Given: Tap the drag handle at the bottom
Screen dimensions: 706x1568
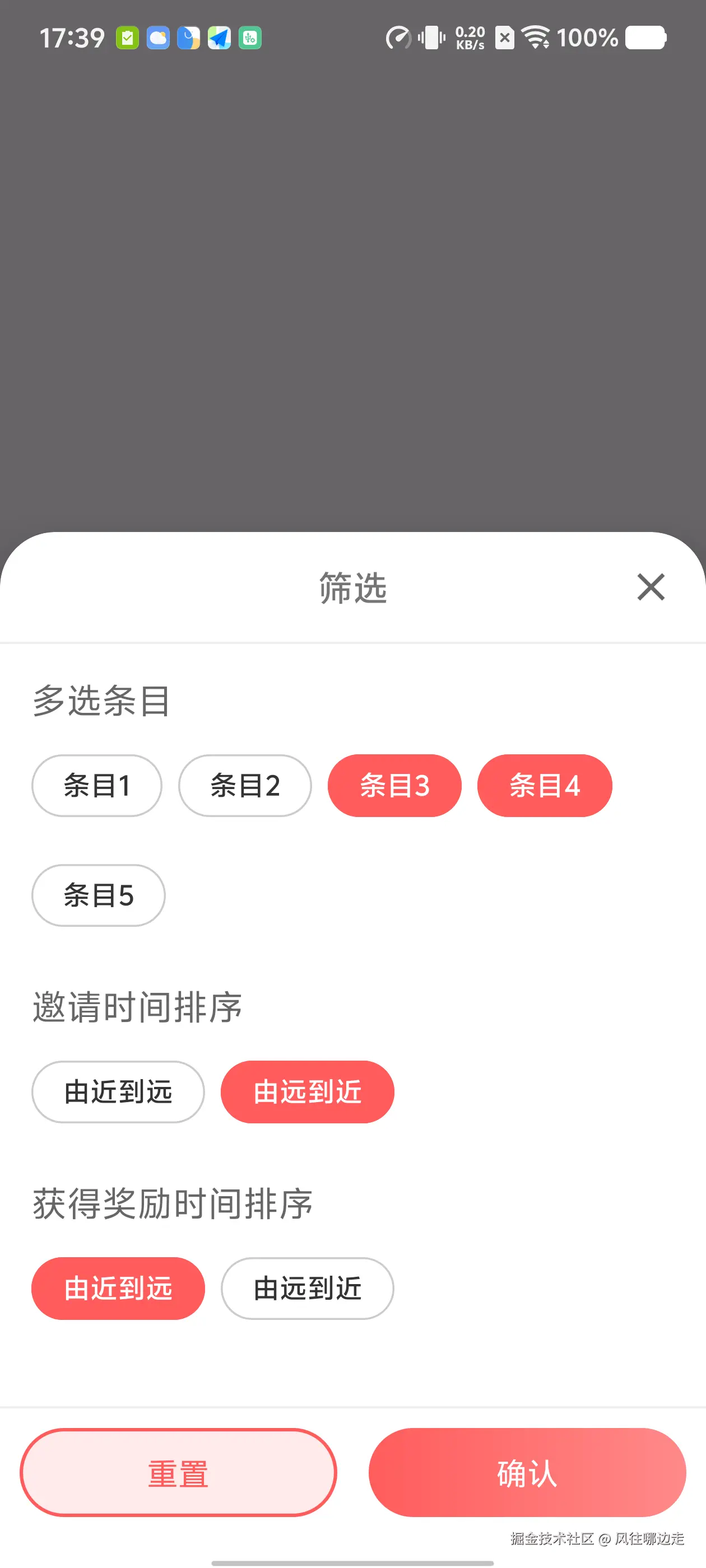Looking at the screenshot, I should 352,1562.
